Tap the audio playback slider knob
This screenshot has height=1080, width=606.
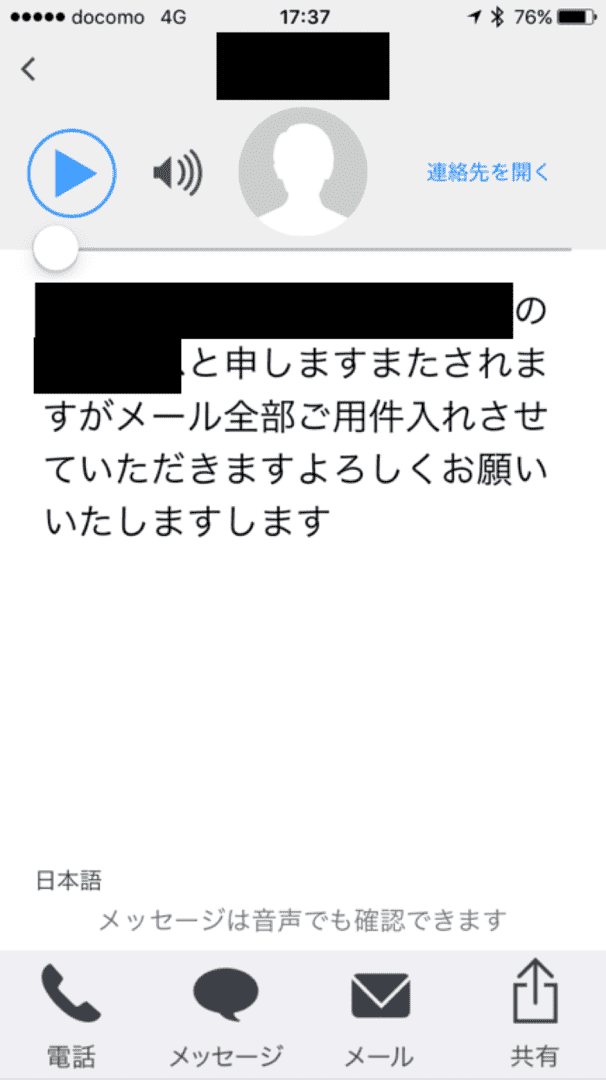coord(56,249)
